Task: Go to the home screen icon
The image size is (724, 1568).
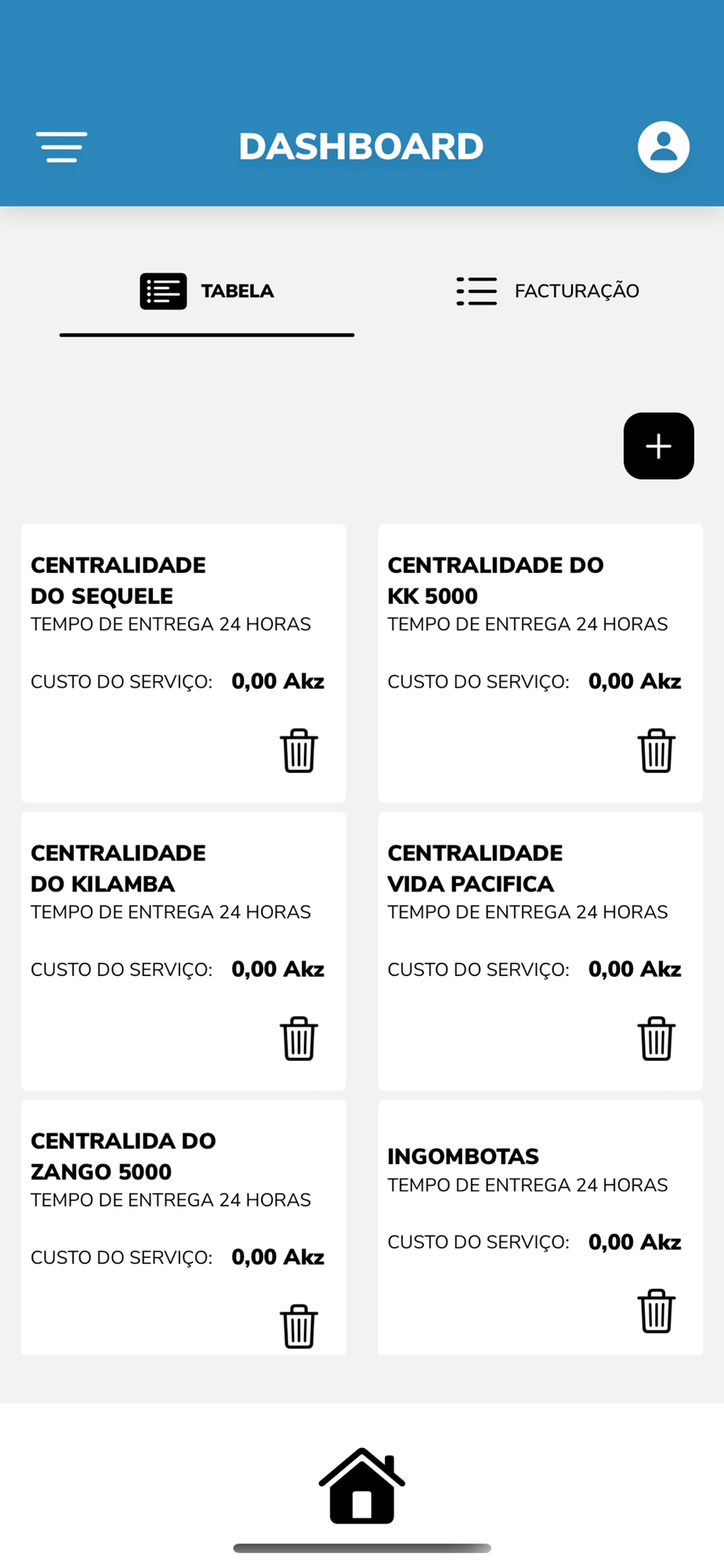Action: pyautogui.click(x=362, y=1486)
